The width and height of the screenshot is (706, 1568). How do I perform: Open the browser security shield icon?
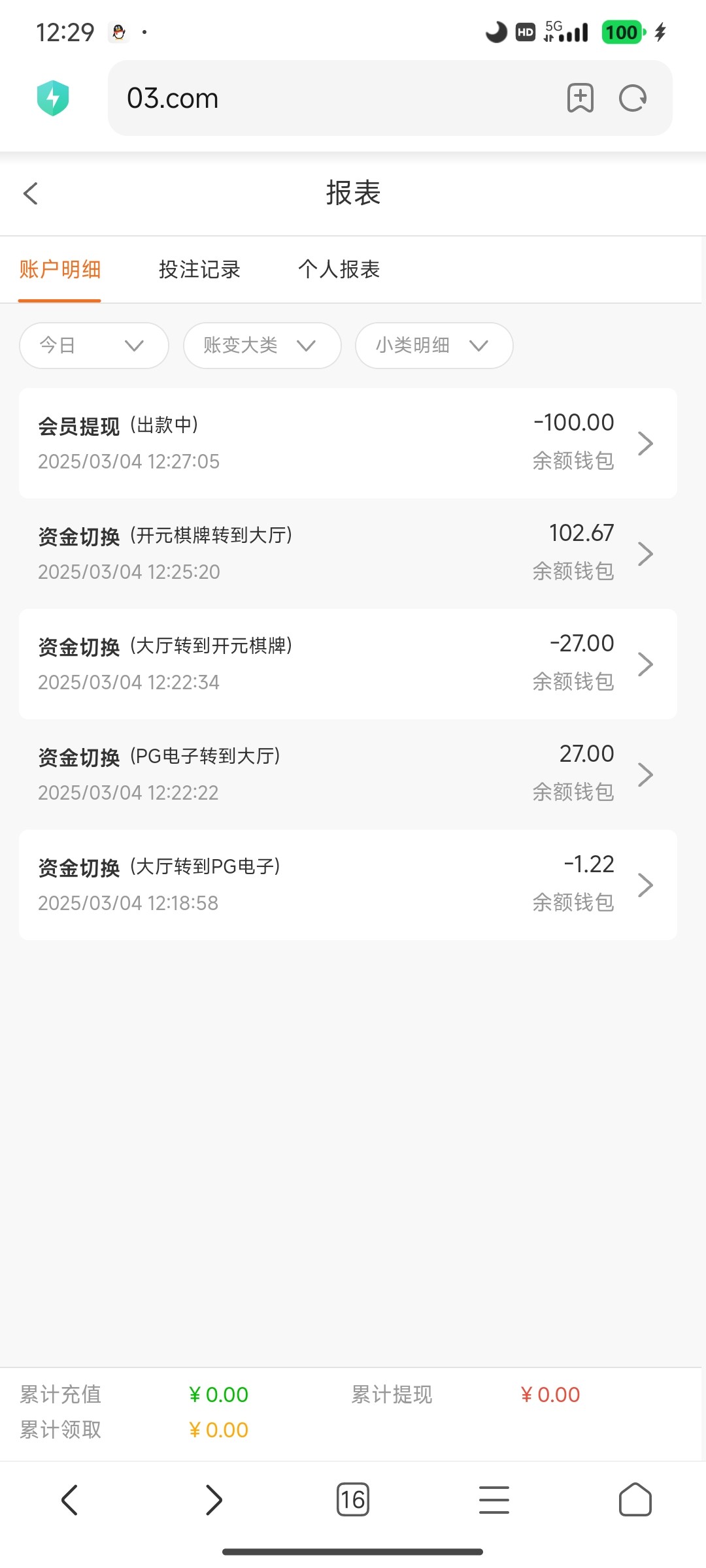tap(53, 98)
